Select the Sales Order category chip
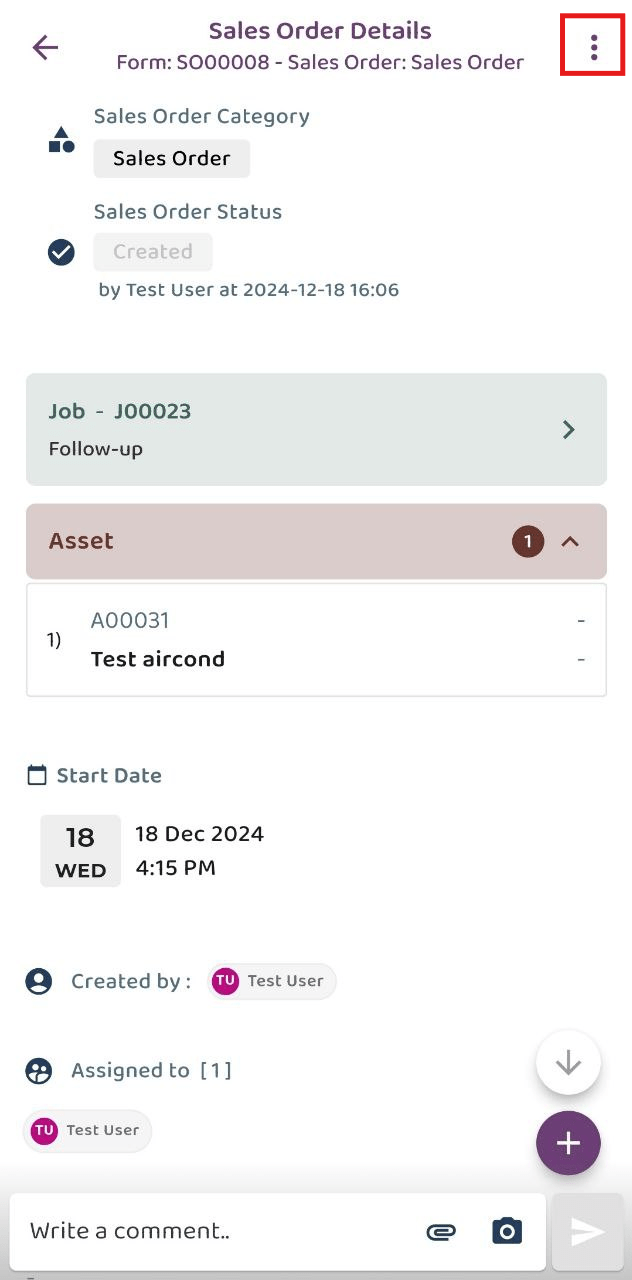 172,158
